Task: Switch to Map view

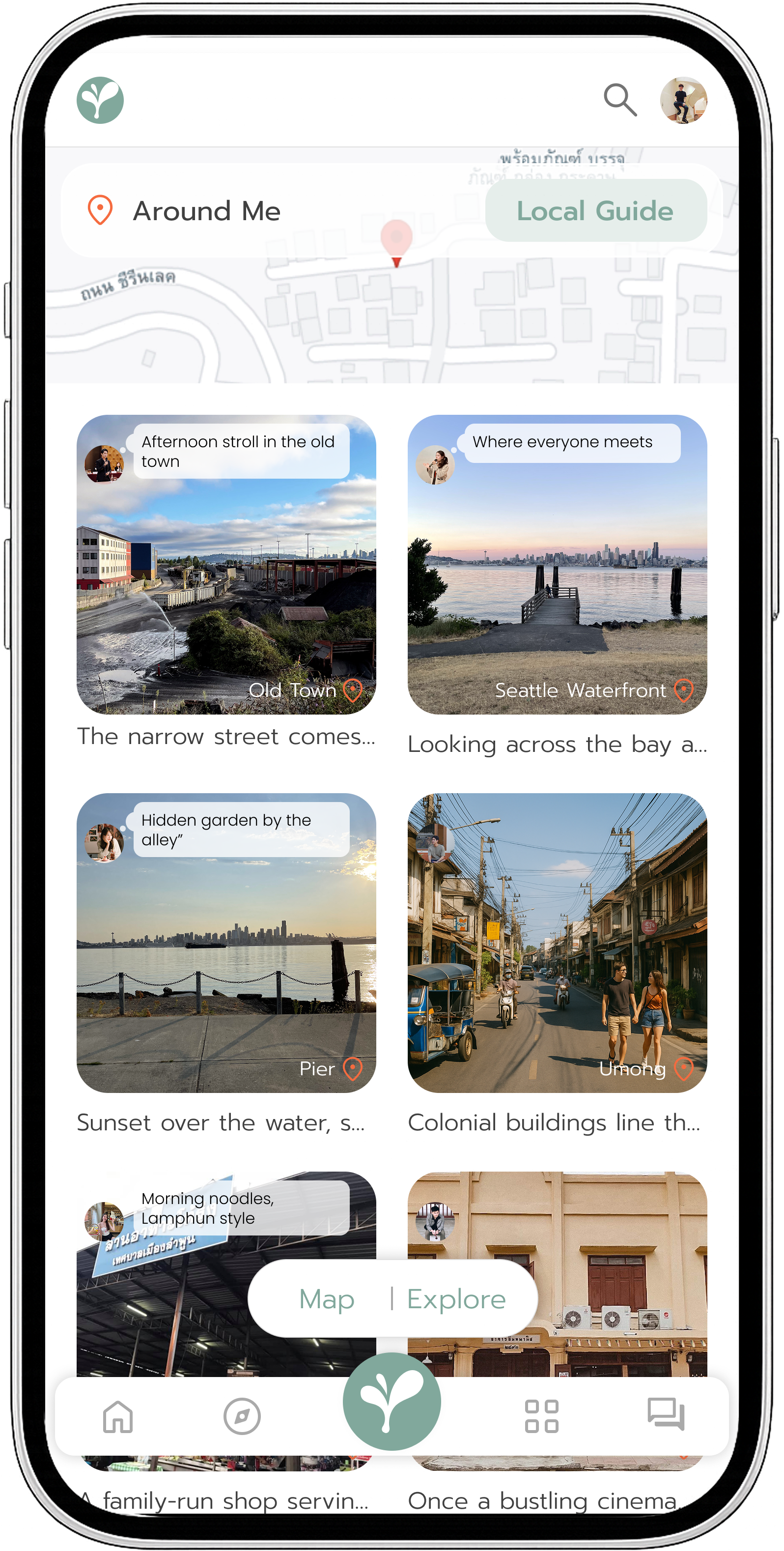Action: click(x=327, y=1299)
